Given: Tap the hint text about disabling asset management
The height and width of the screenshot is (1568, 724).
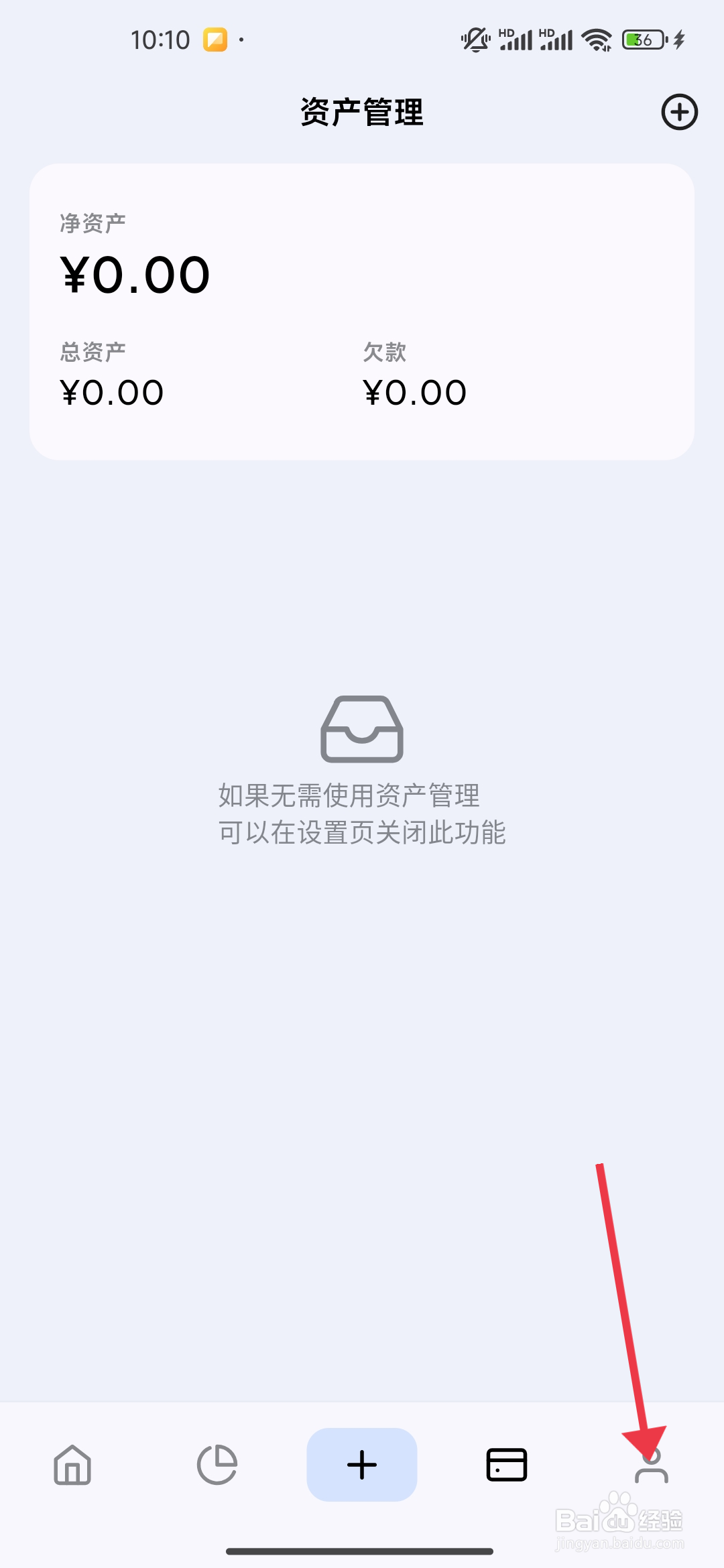Looking at the screenshot, I should pos(361,814).
